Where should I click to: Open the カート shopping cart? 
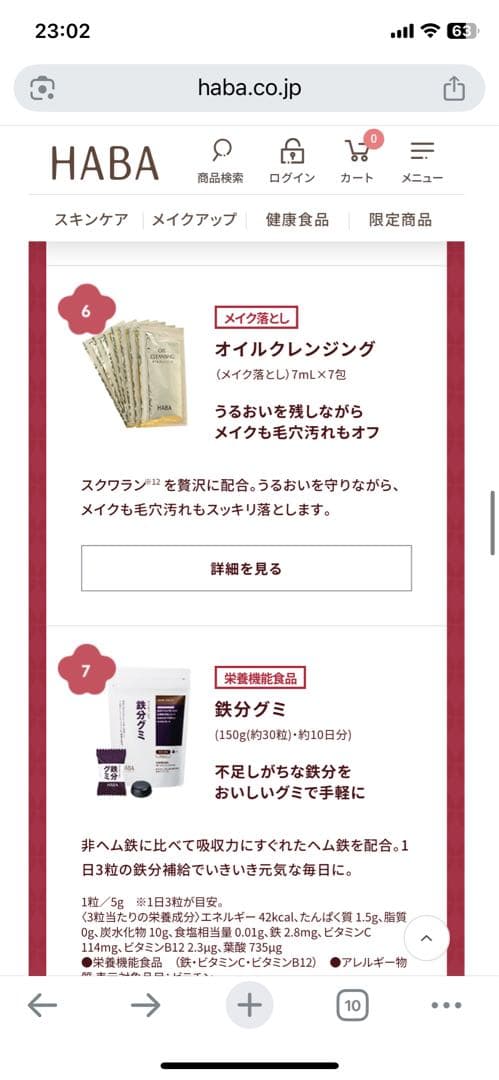click(x=358, y=159)
